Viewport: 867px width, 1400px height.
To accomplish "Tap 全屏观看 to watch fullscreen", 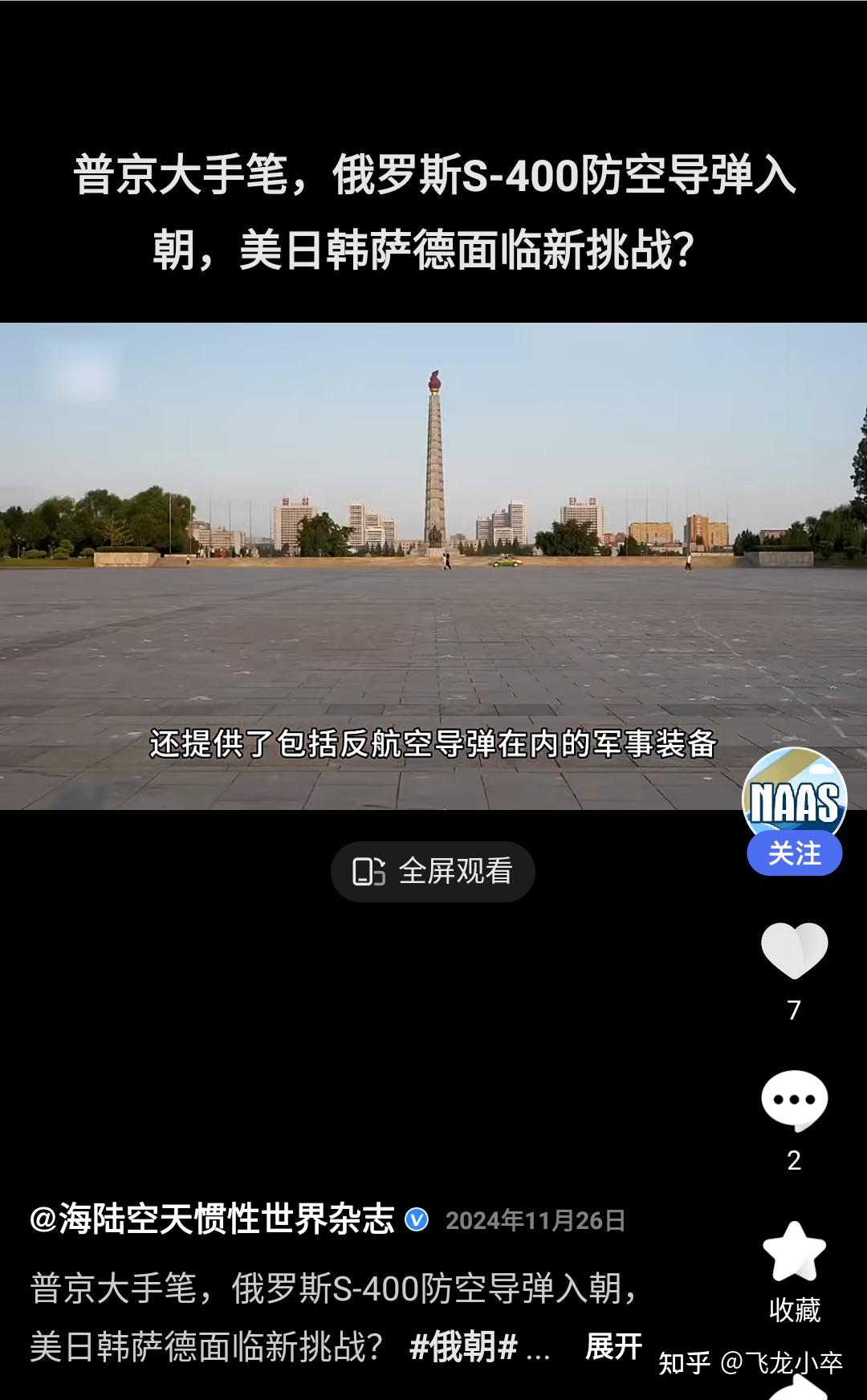I will point(433,871).
